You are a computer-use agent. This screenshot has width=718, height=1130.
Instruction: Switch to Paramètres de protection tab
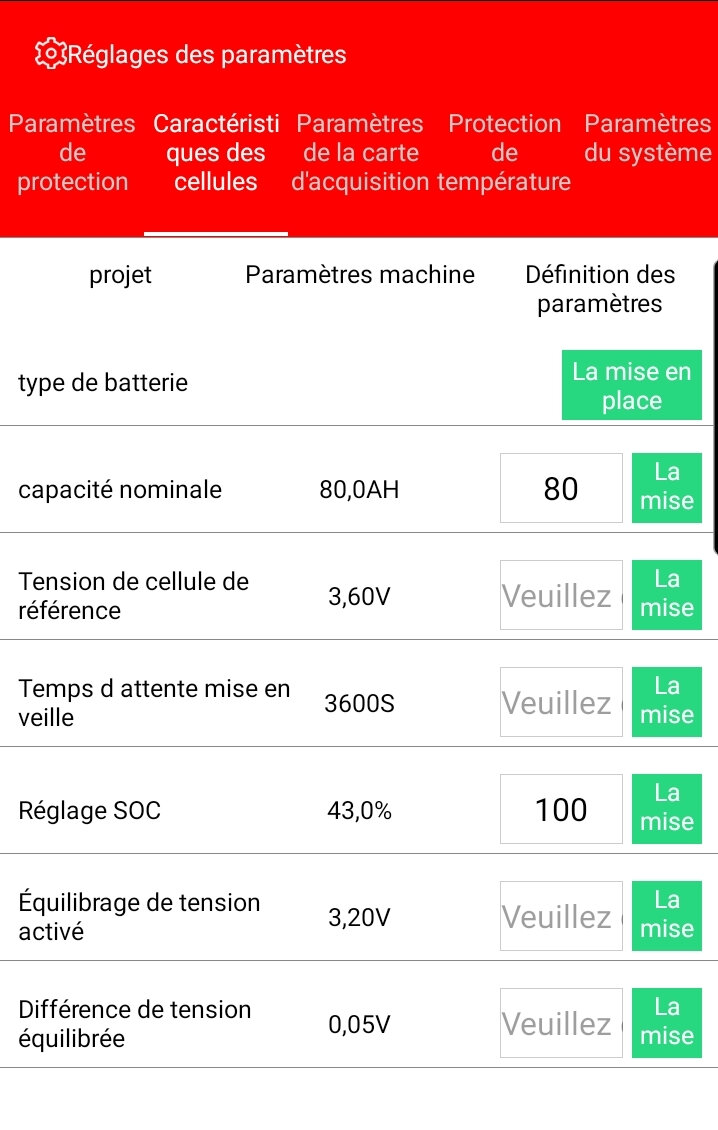[72, 153]
